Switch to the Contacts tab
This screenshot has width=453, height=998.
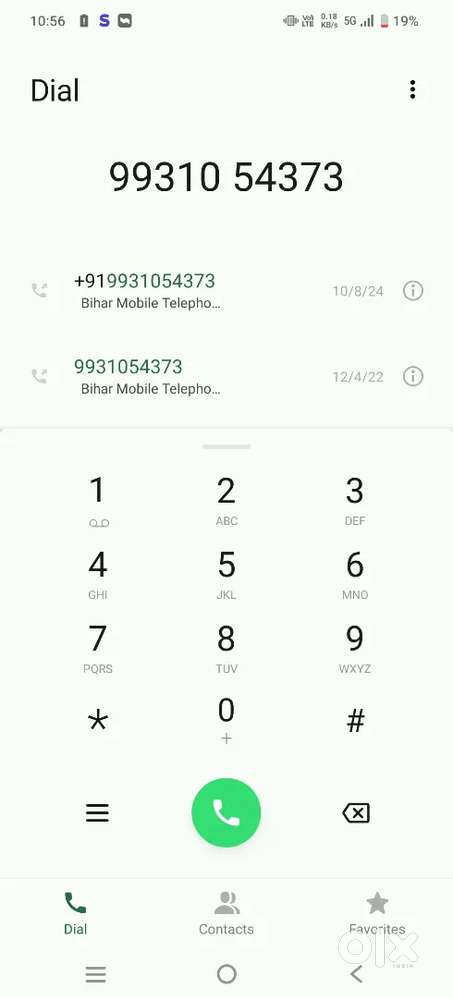point(226,913)
